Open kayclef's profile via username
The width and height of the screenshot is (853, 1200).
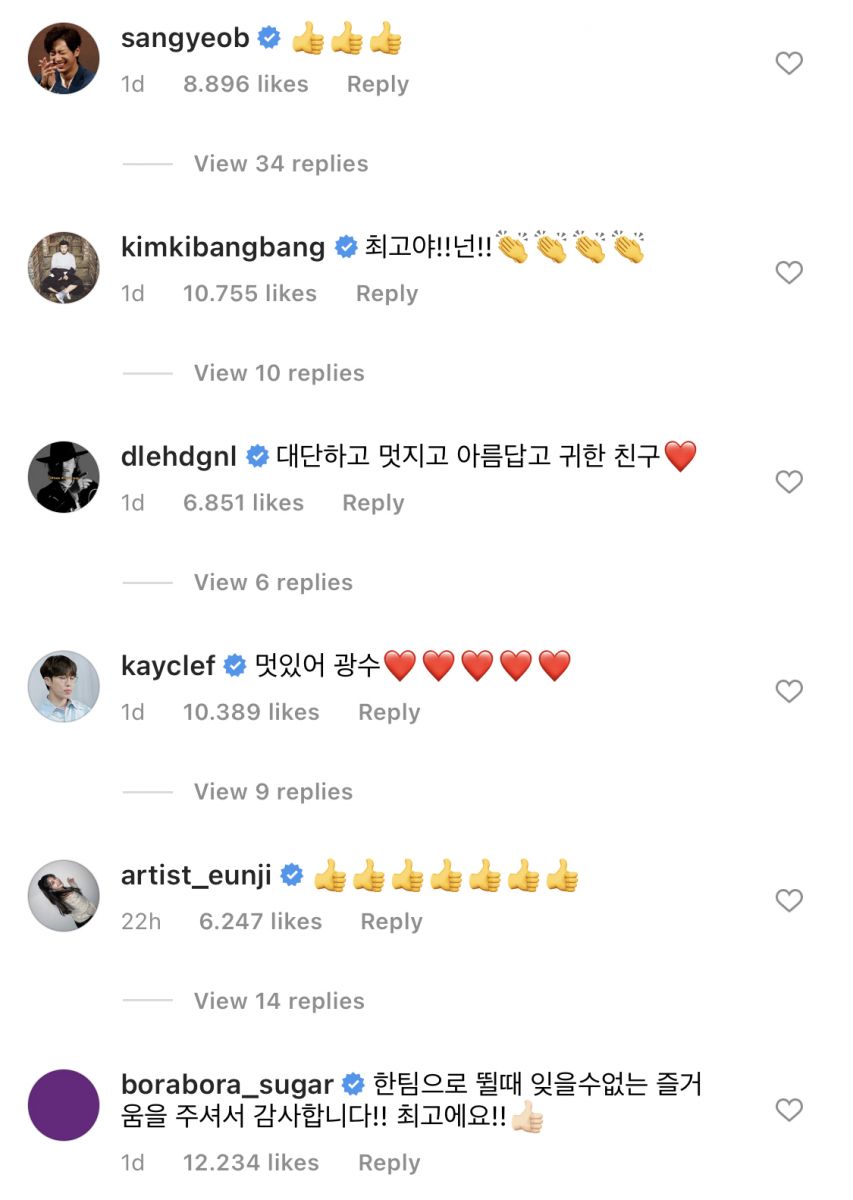pos(167,665)
